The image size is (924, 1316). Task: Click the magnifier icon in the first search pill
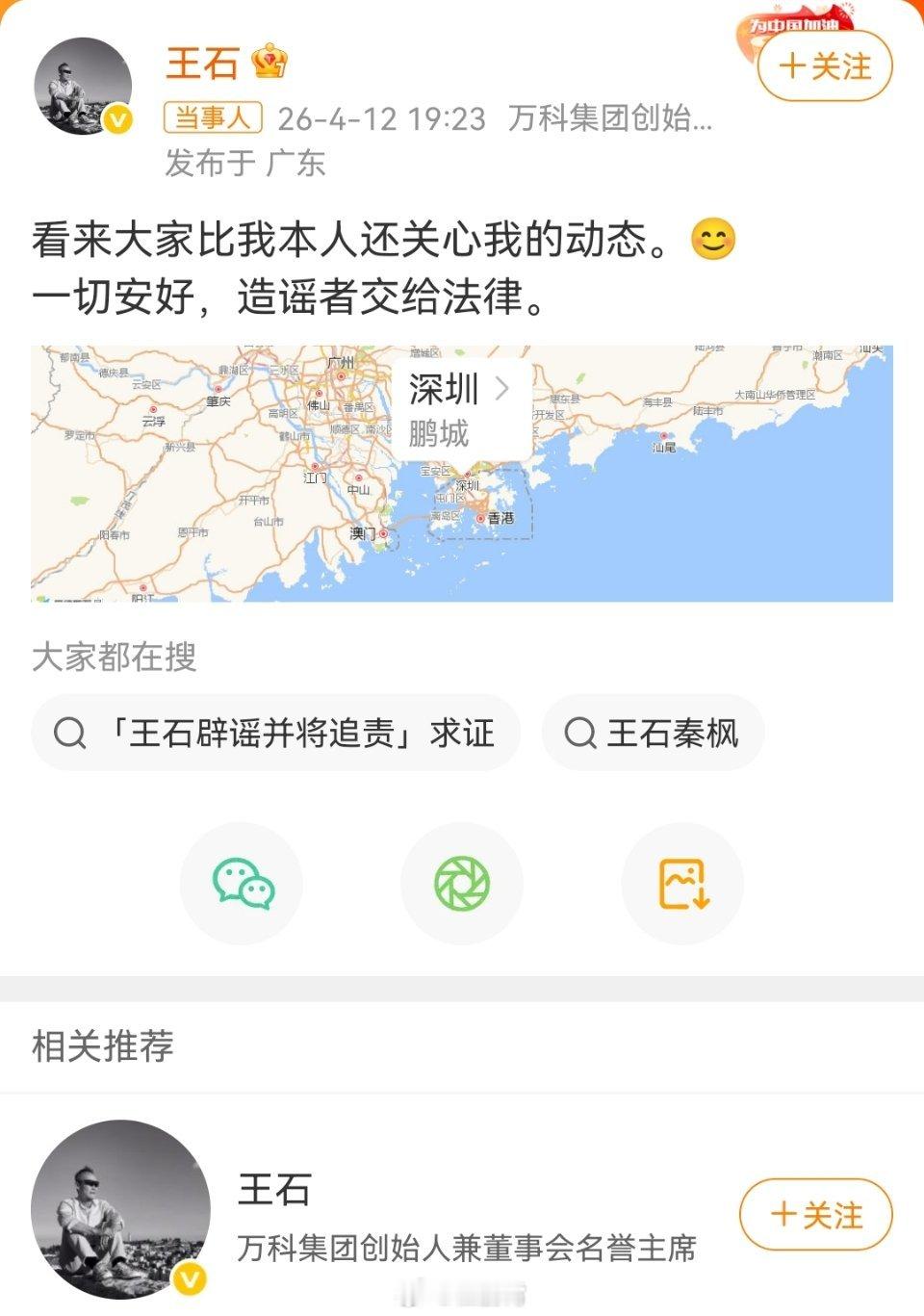[71, 733]
